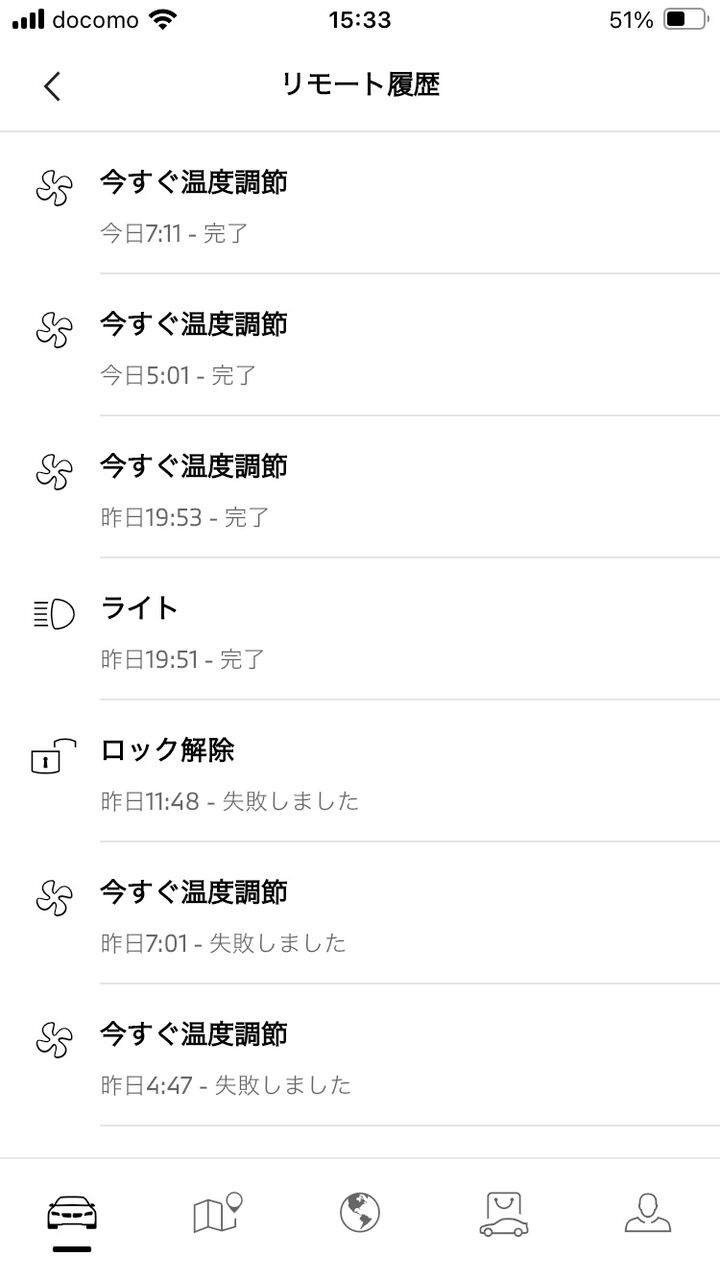Open the profile tab

tap(647, 1214)
